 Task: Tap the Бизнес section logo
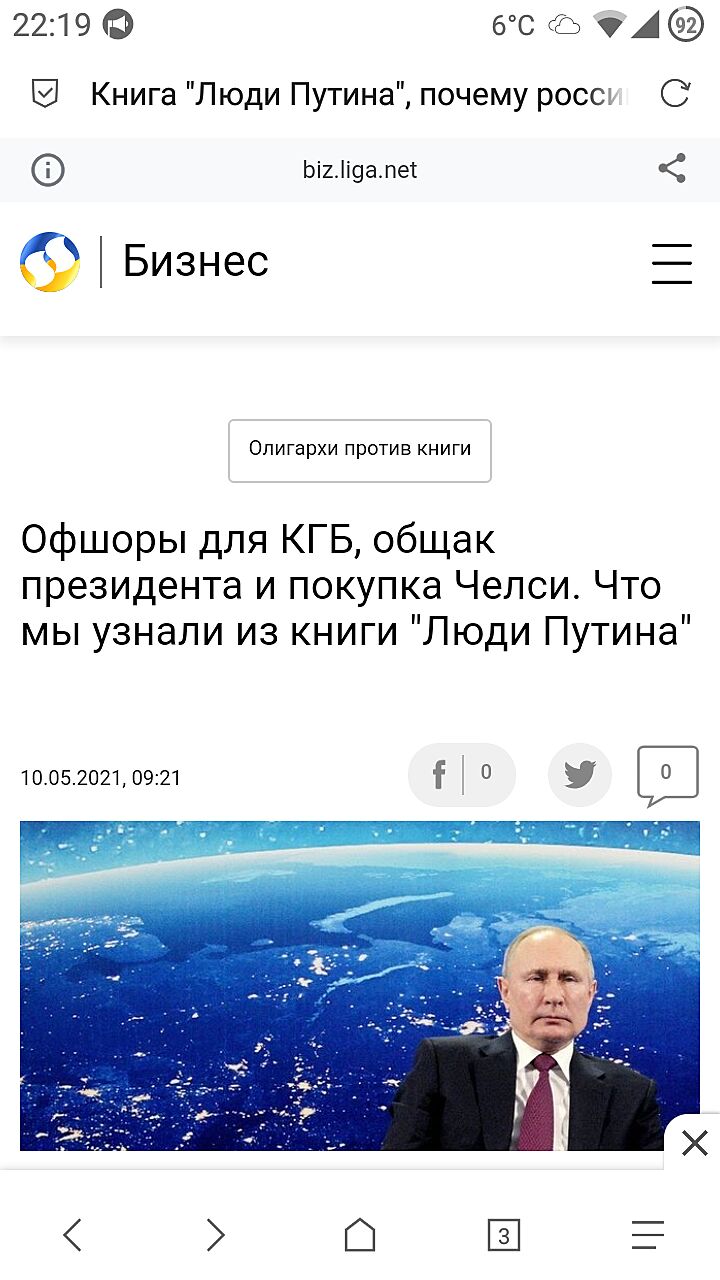[x=50, y=262]
